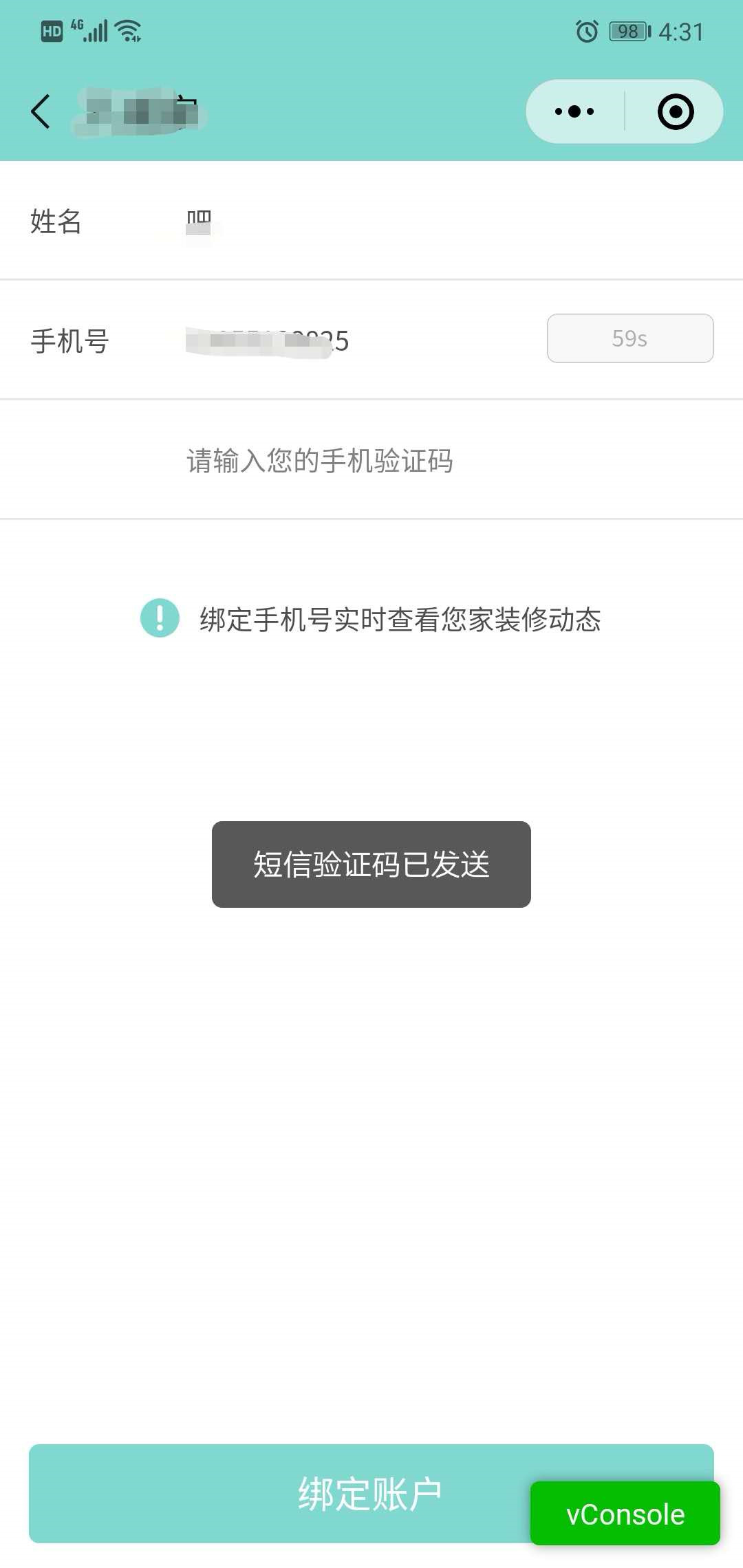
Task: Open the mini program three-dot menu
Action: [574, 111]
